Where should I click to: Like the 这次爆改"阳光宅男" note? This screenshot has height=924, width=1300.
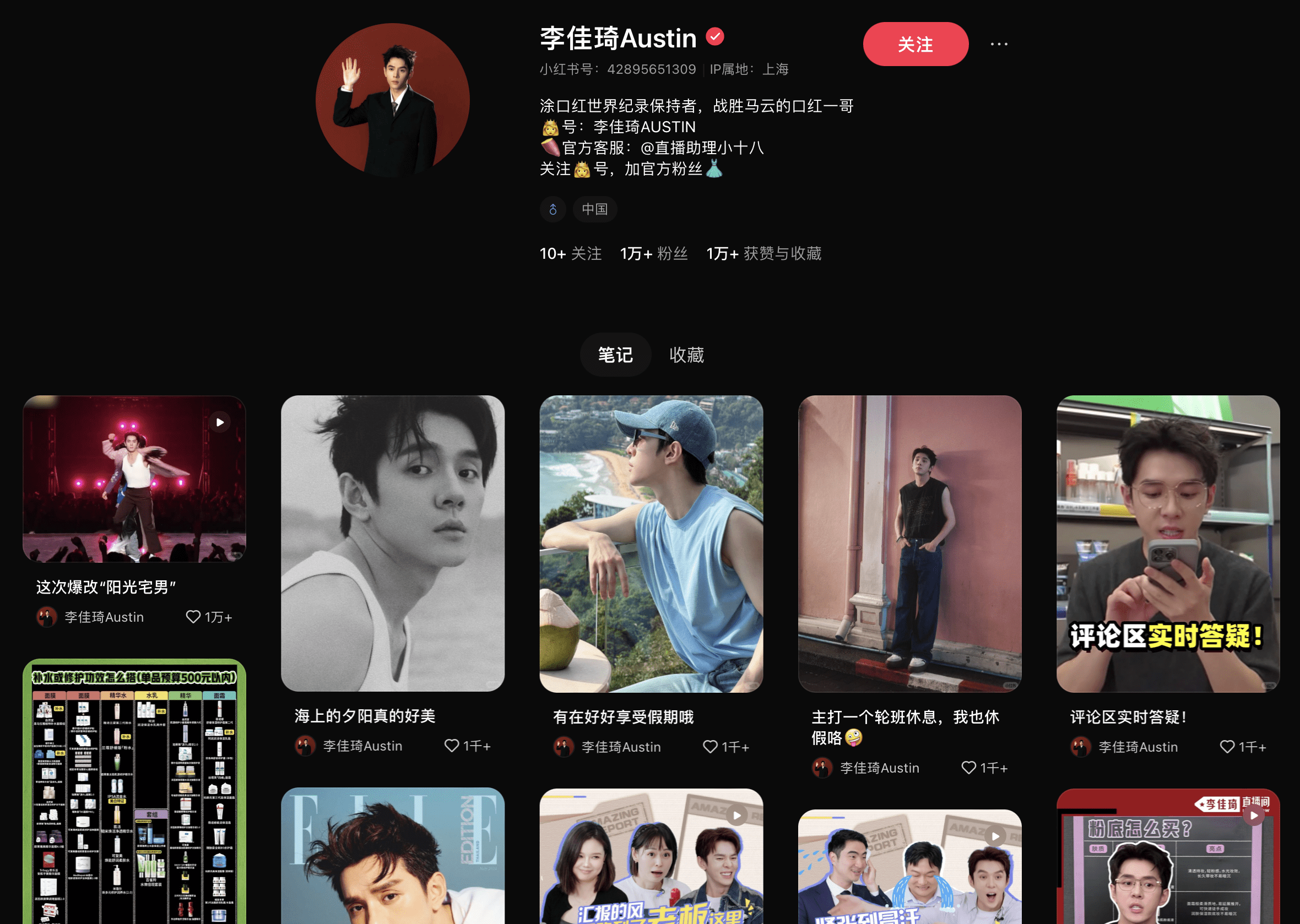(193, 617)
